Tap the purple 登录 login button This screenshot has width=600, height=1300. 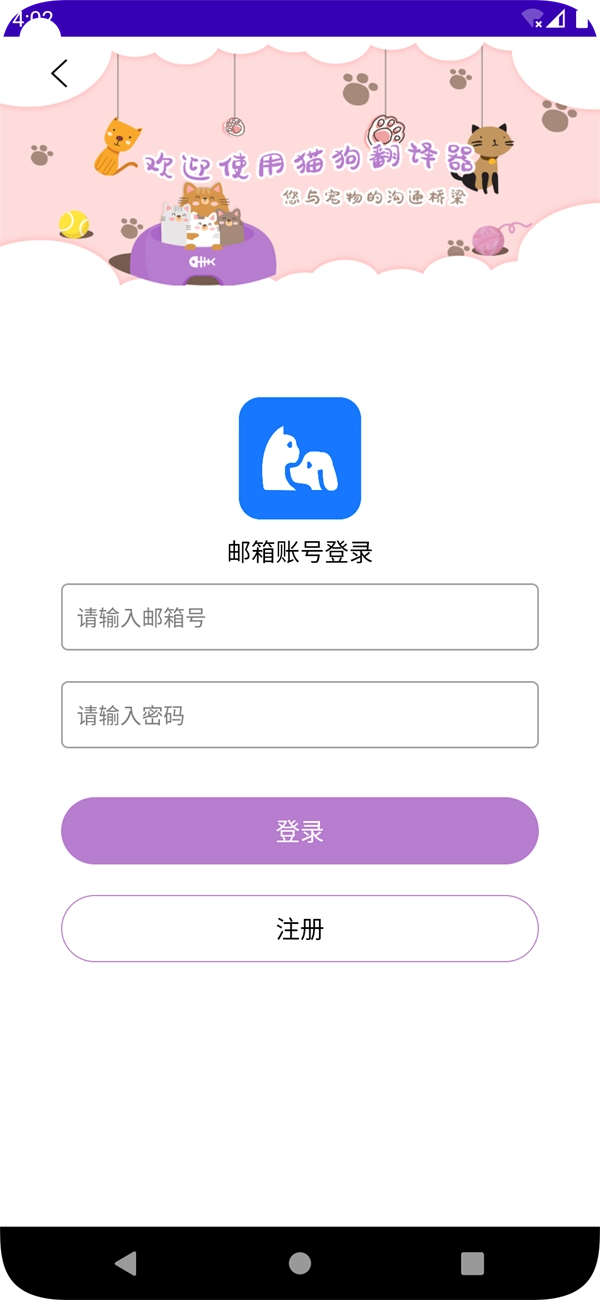(x=300, y=831)
